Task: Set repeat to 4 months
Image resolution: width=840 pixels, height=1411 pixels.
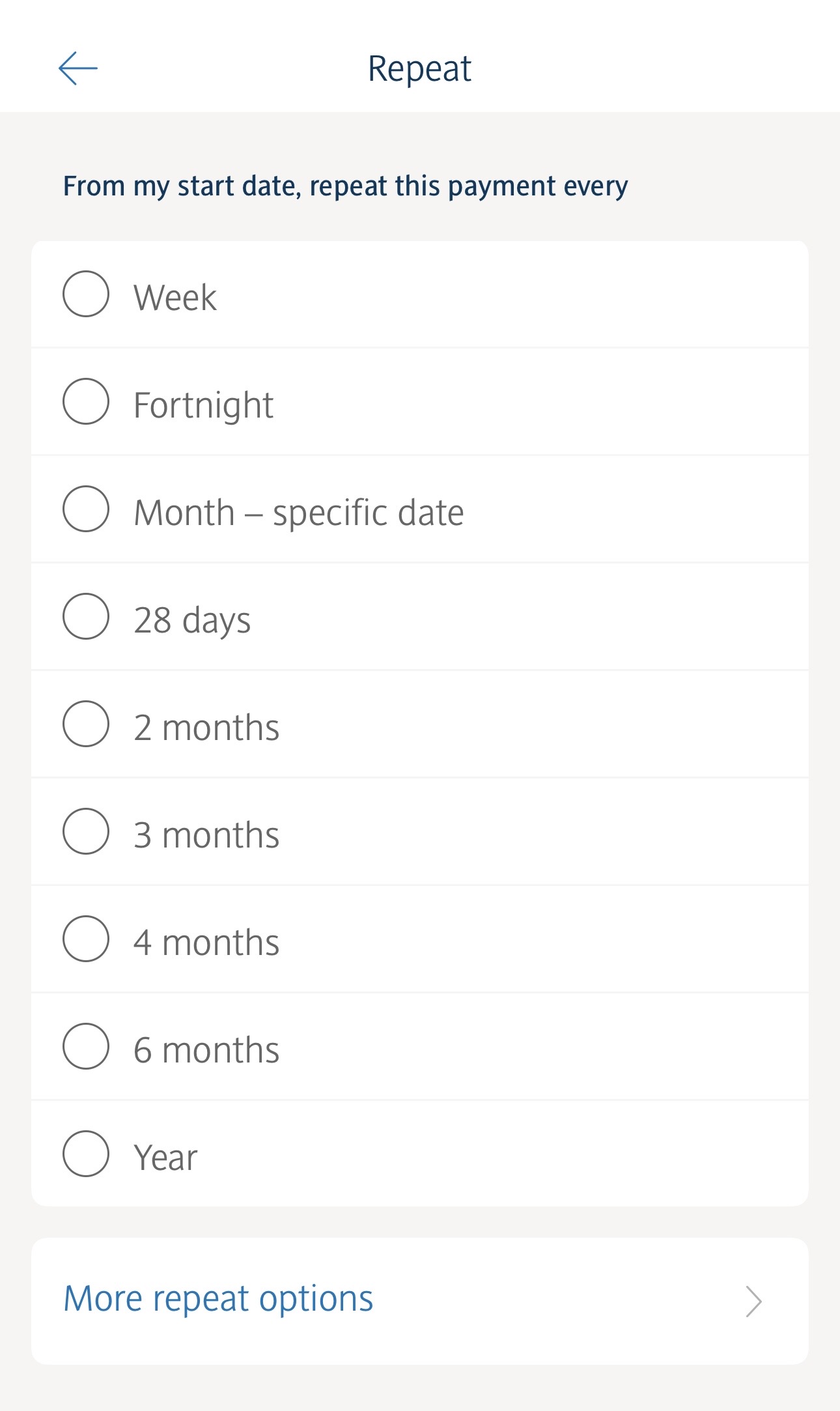Action: 420,939
